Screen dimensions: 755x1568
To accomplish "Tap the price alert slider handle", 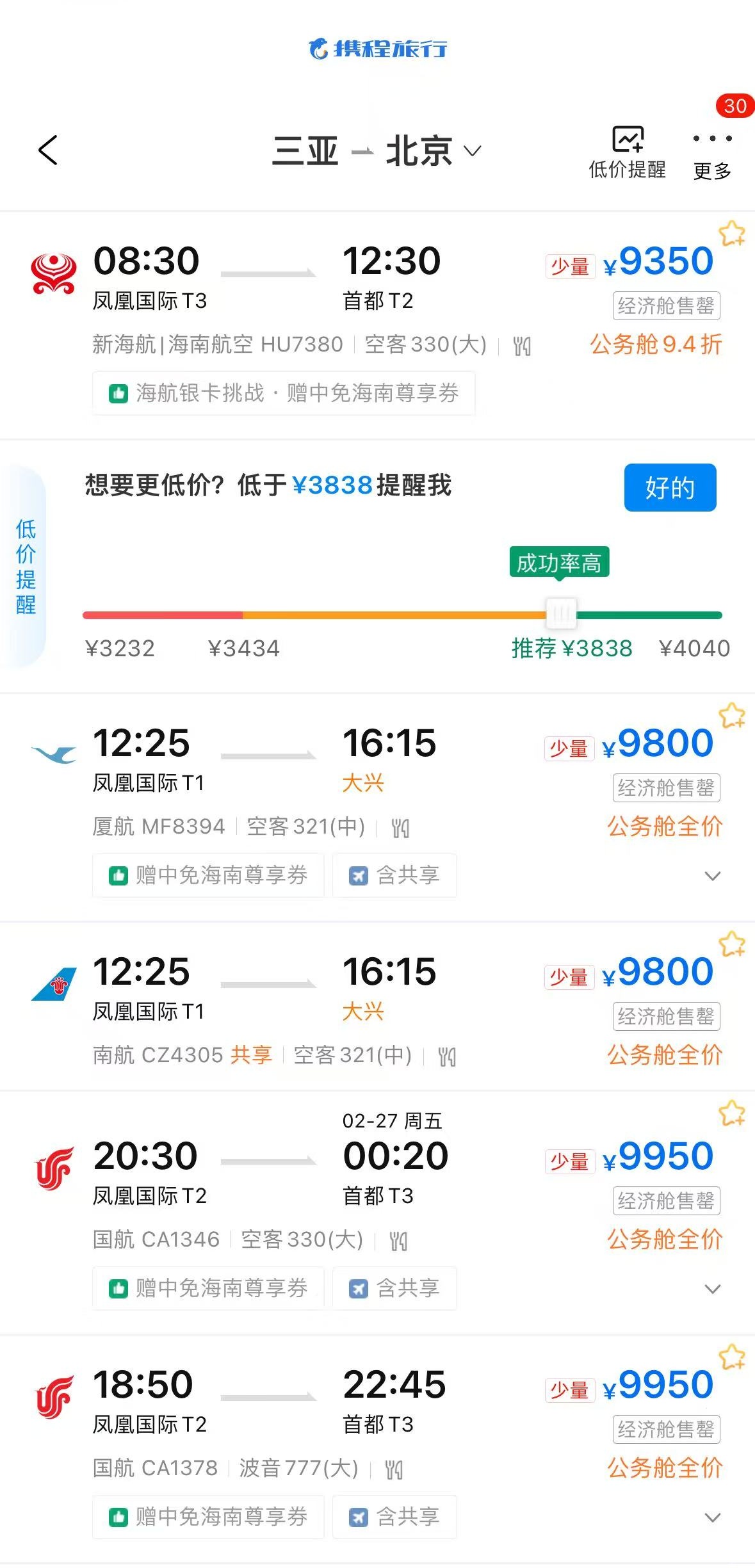I will point(561,615).
